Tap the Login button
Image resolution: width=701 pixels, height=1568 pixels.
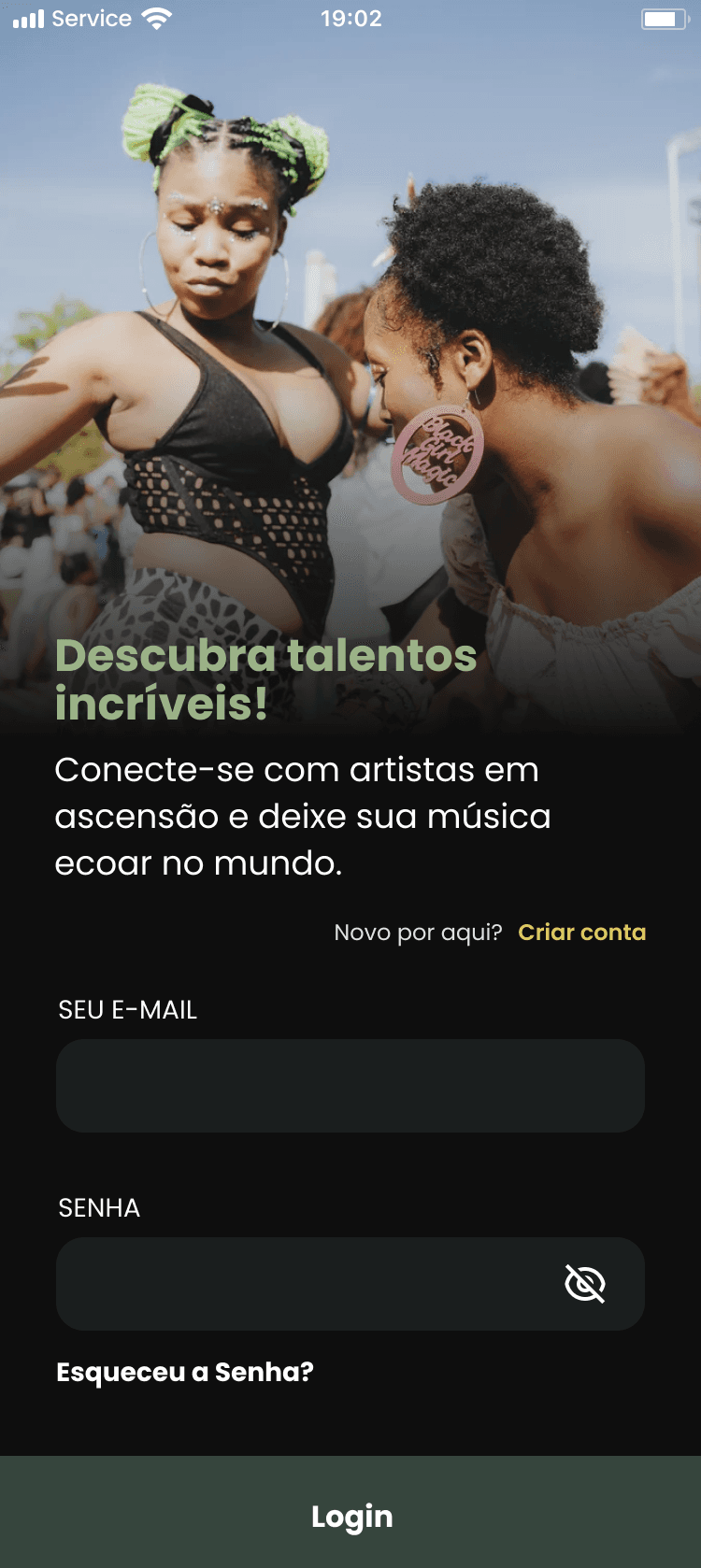350,1516
